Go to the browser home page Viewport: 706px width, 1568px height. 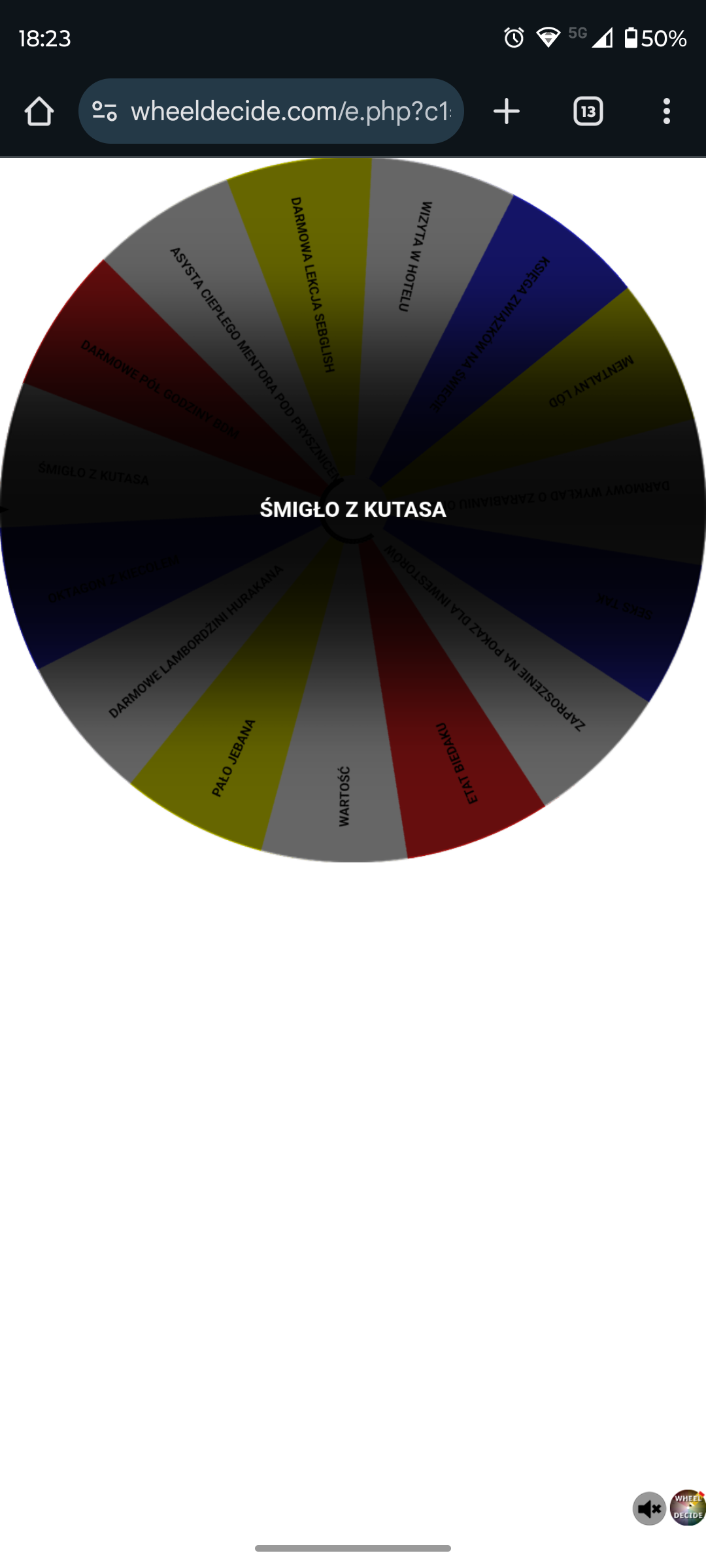pos(39,112)
